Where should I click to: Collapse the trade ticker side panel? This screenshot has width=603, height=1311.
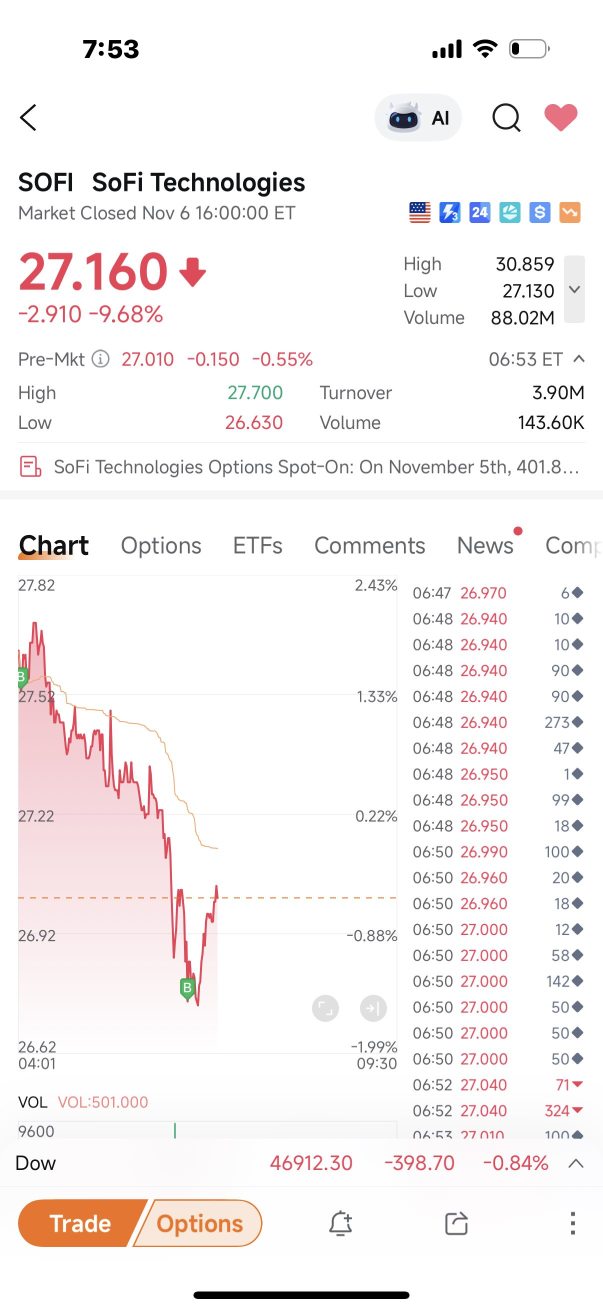tap(373, 1008)
